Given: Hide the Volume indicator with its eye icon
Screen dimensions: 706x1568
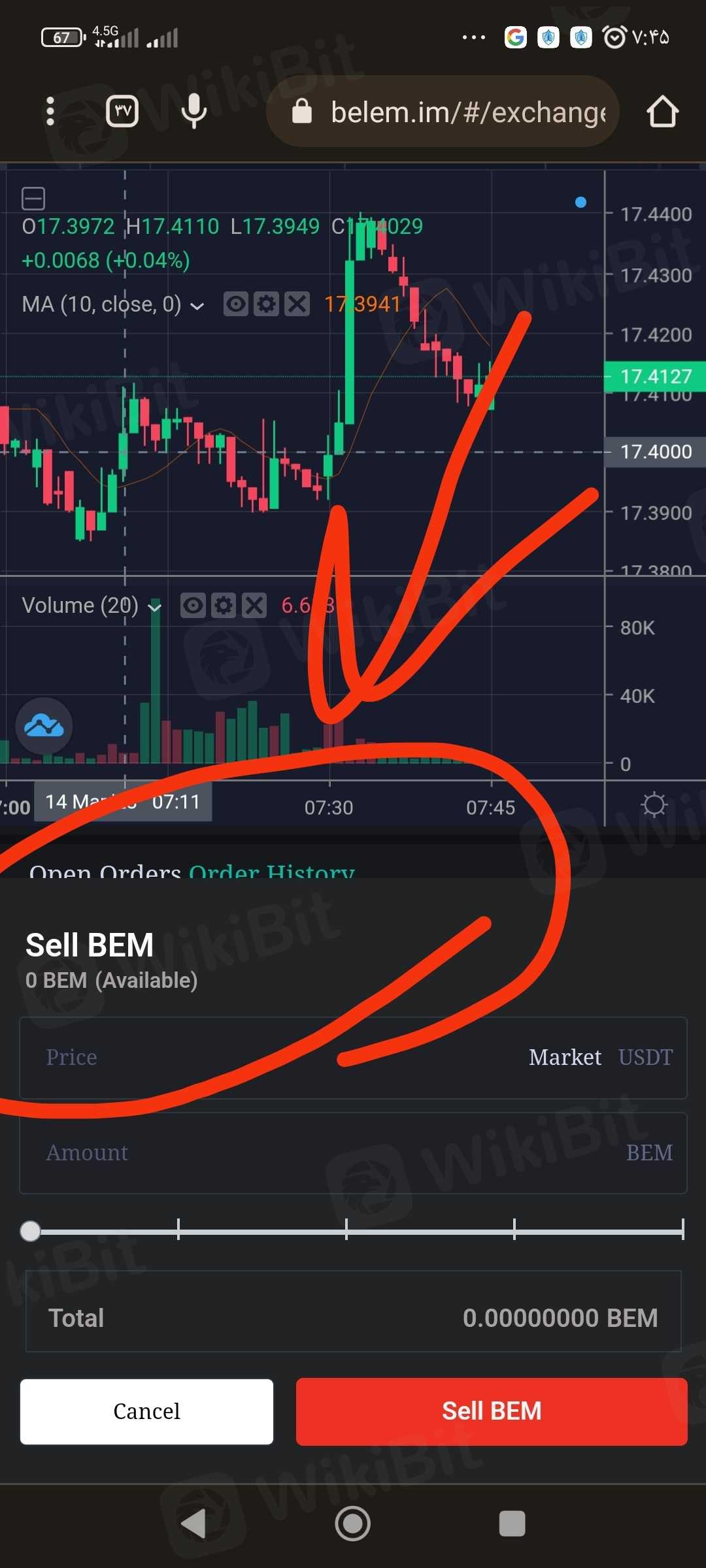Looking at the screenshot, I should (193, 606).
